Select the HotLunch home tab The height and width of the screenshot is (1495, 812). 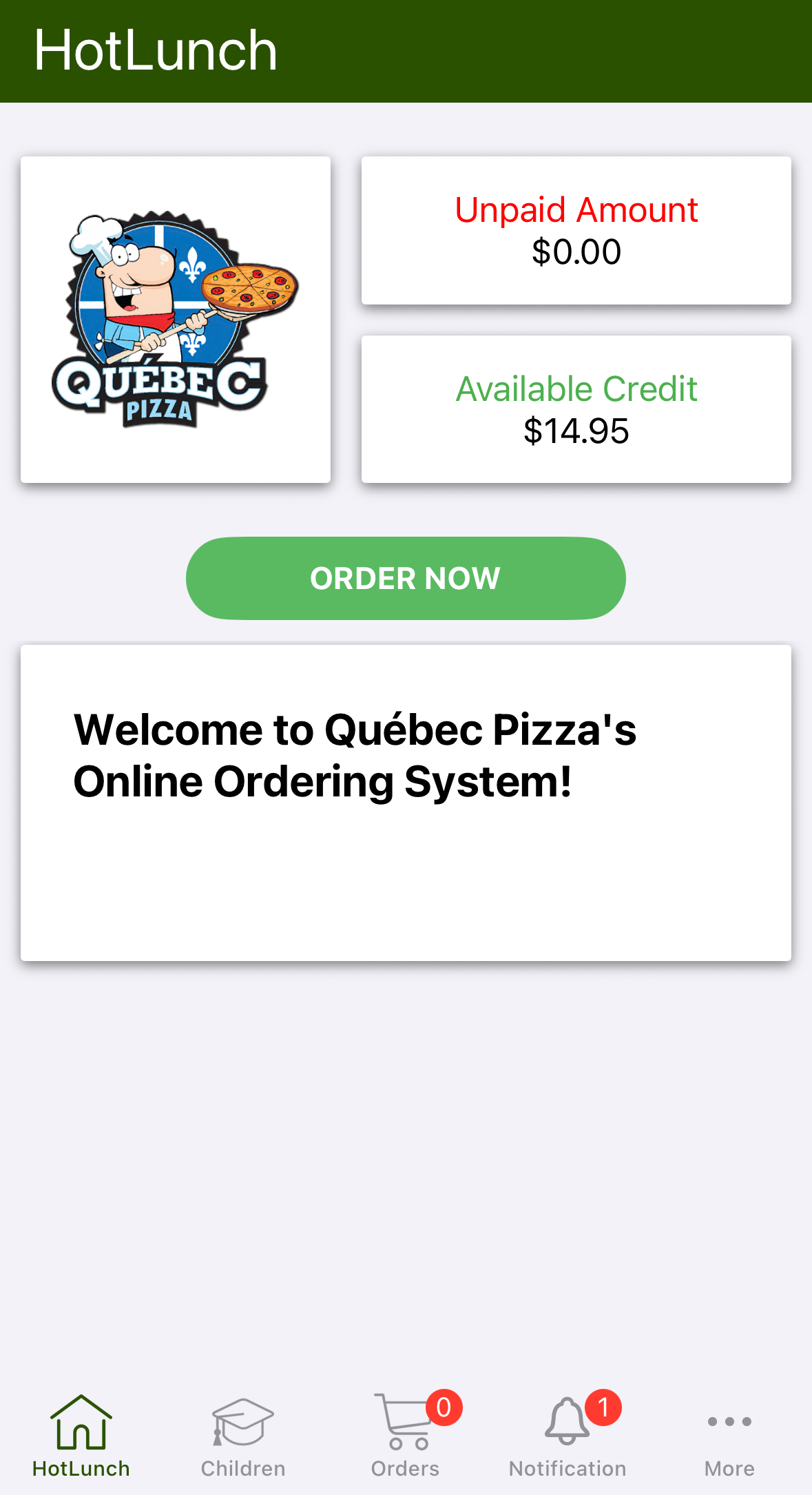click(81, 1436)
